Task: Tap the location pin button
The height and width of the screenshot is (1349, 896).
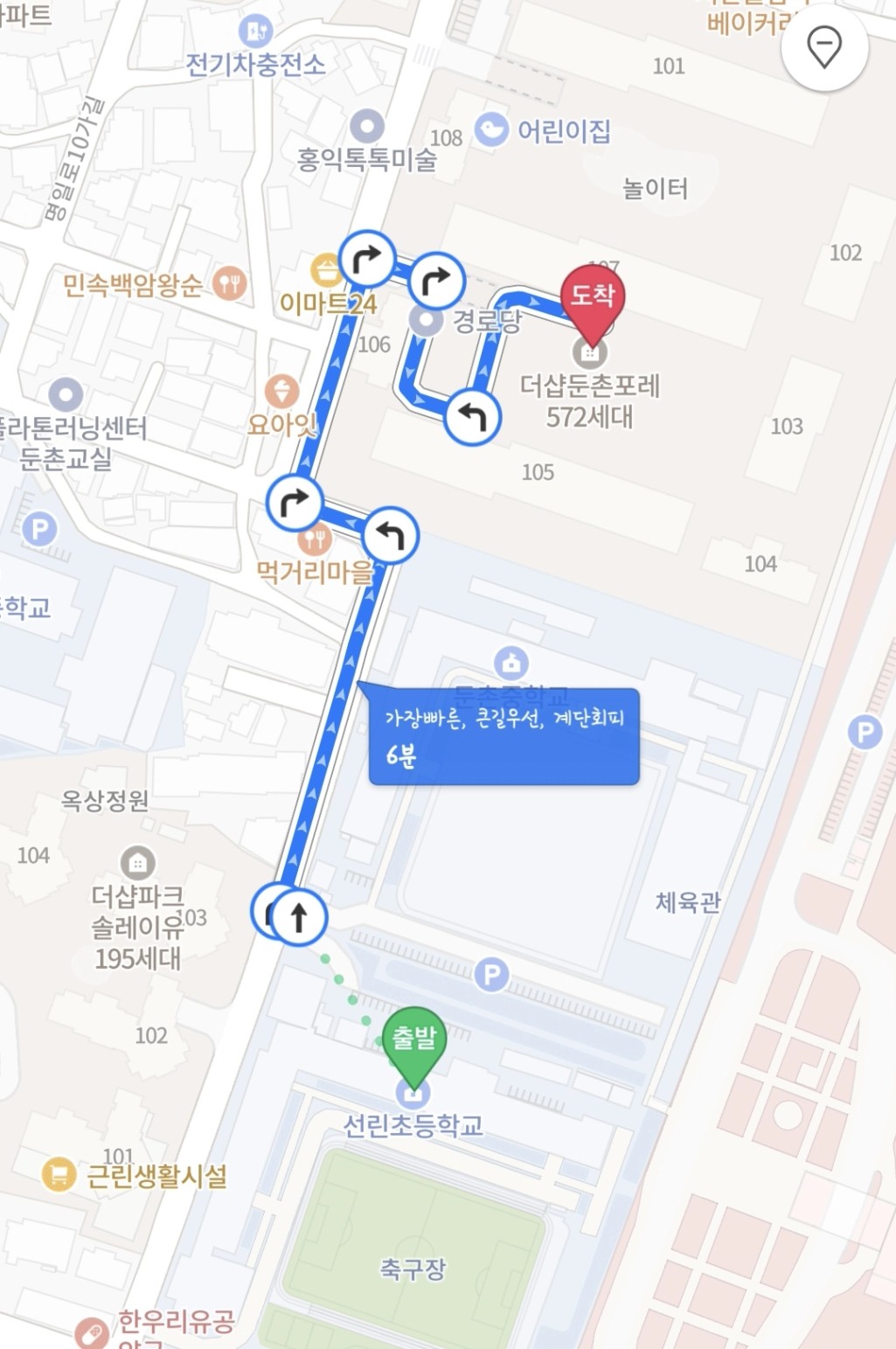Action: coord(823,47)
